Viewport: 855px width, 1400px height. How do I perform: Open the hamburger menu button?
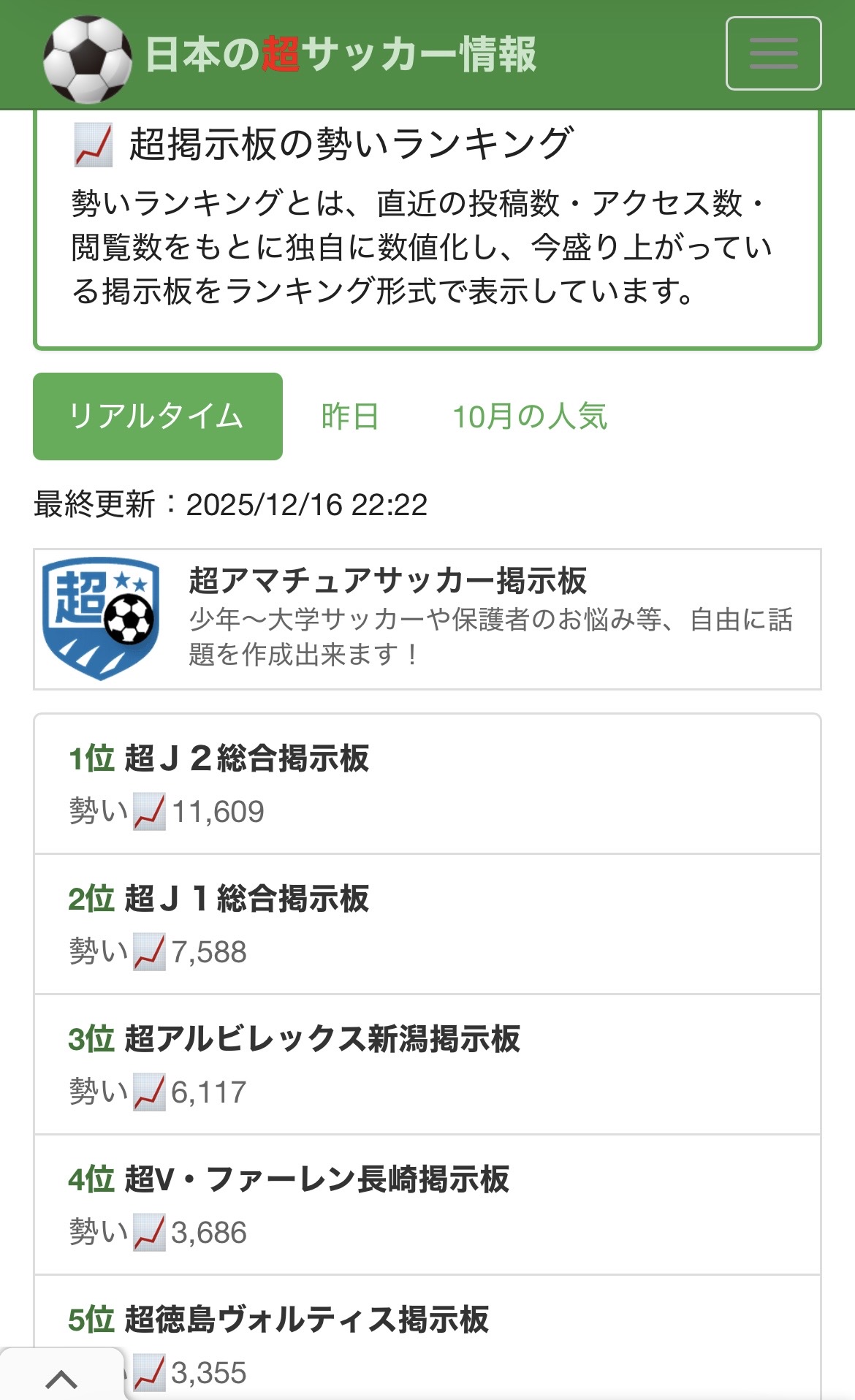pyautogui.click(x=773, y=53)
